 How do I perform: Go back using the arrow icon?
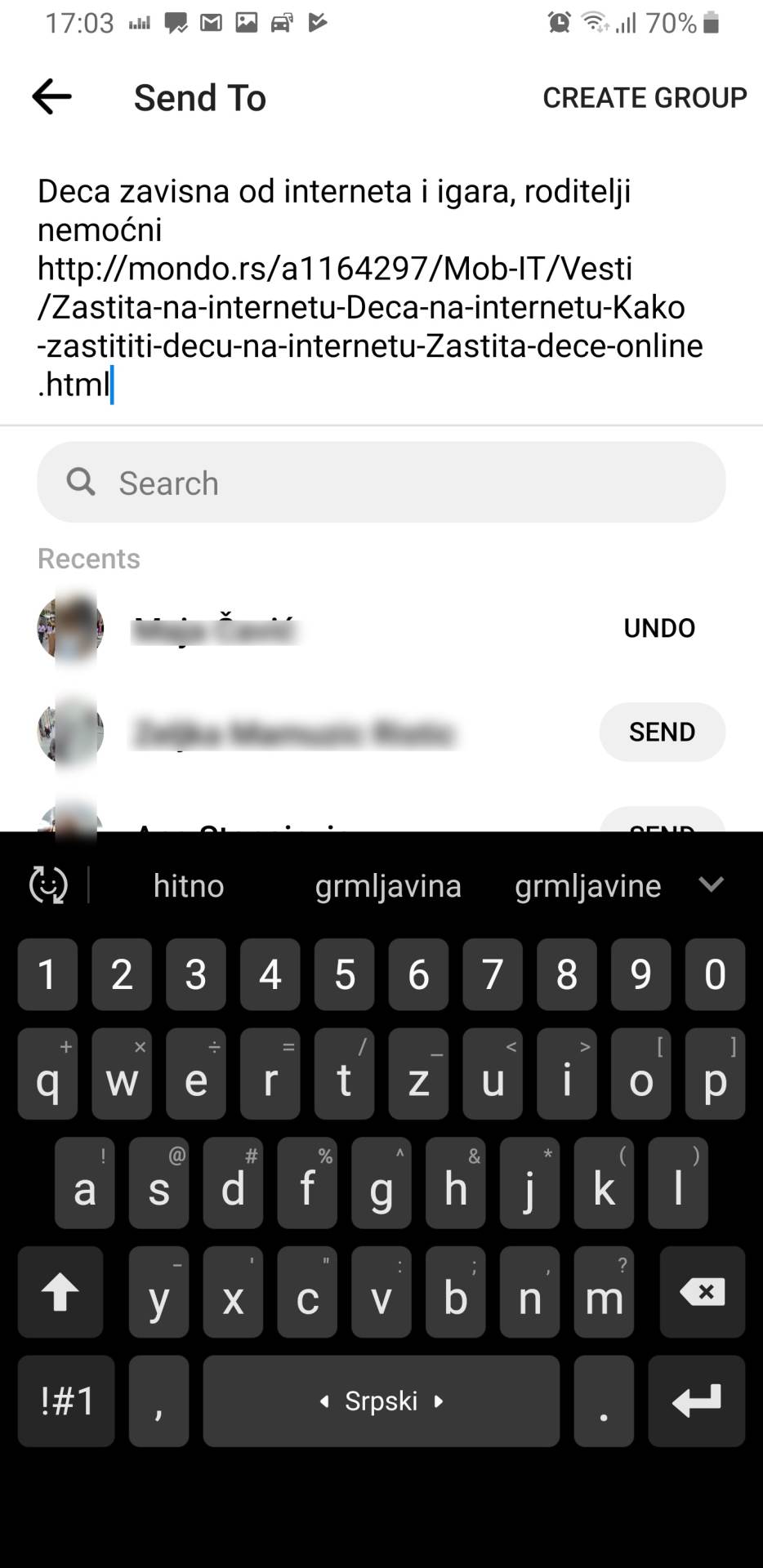(x=51, y=97)
